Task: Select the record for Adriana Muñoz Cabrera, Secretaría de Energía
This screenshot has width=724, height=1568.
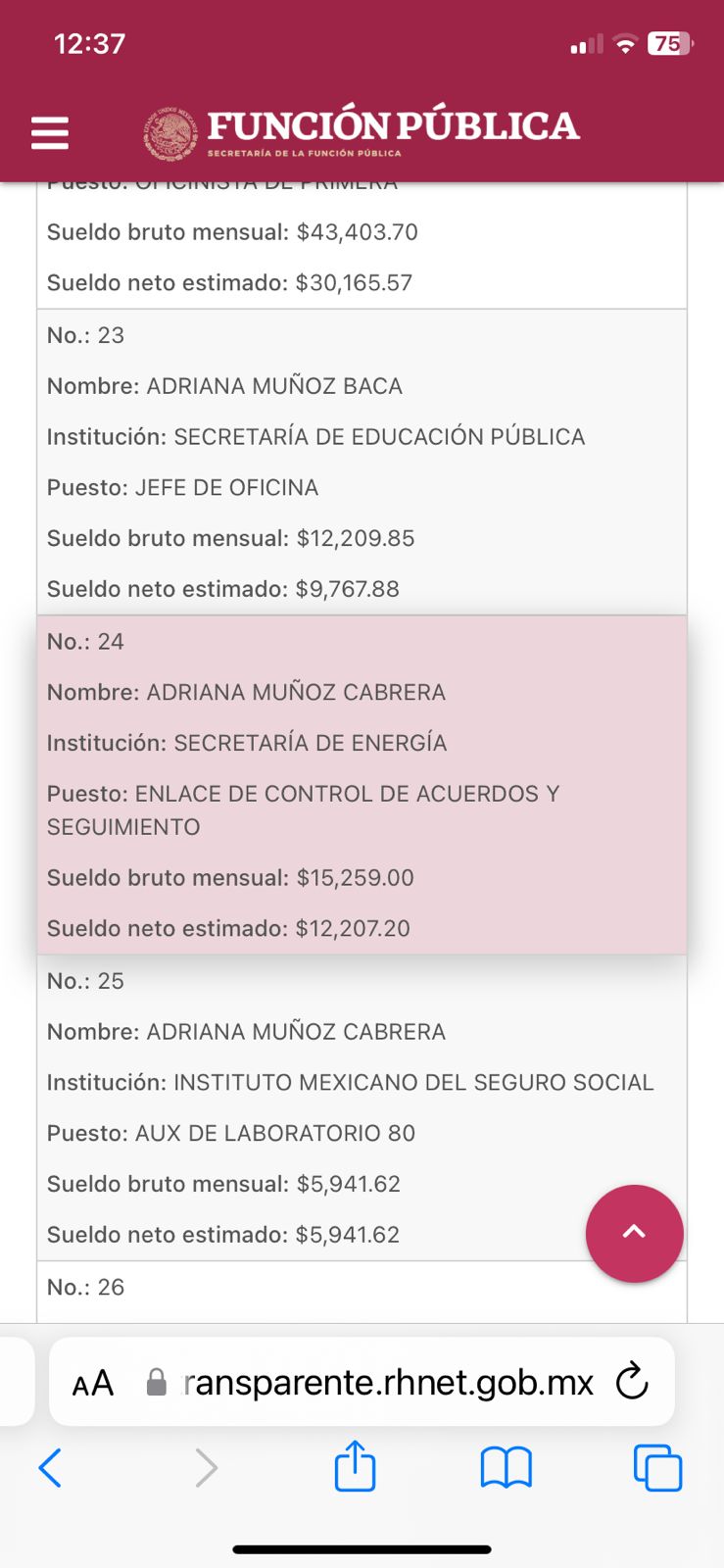Action: 362,784
